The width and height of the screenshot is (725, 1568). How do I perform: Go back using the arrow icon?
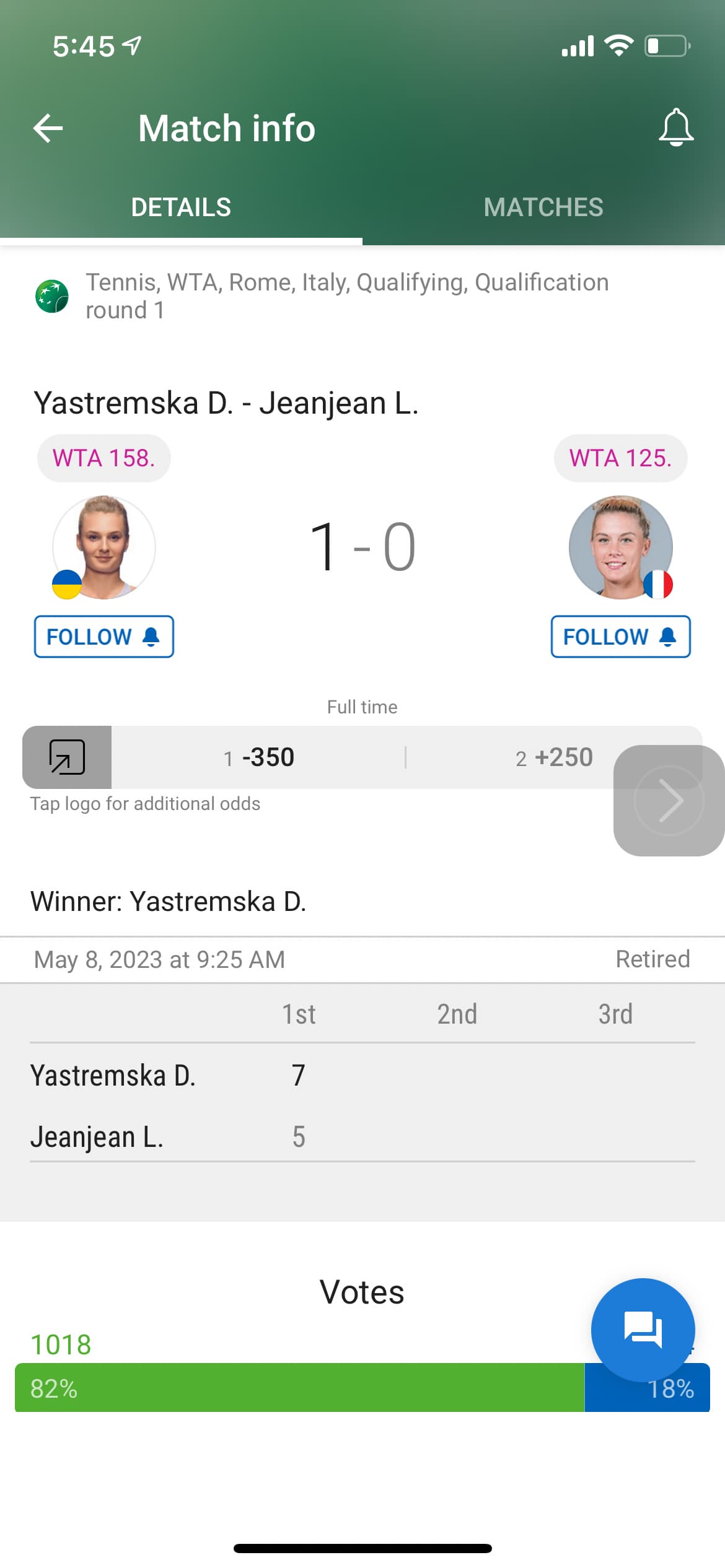click(48, 128)
